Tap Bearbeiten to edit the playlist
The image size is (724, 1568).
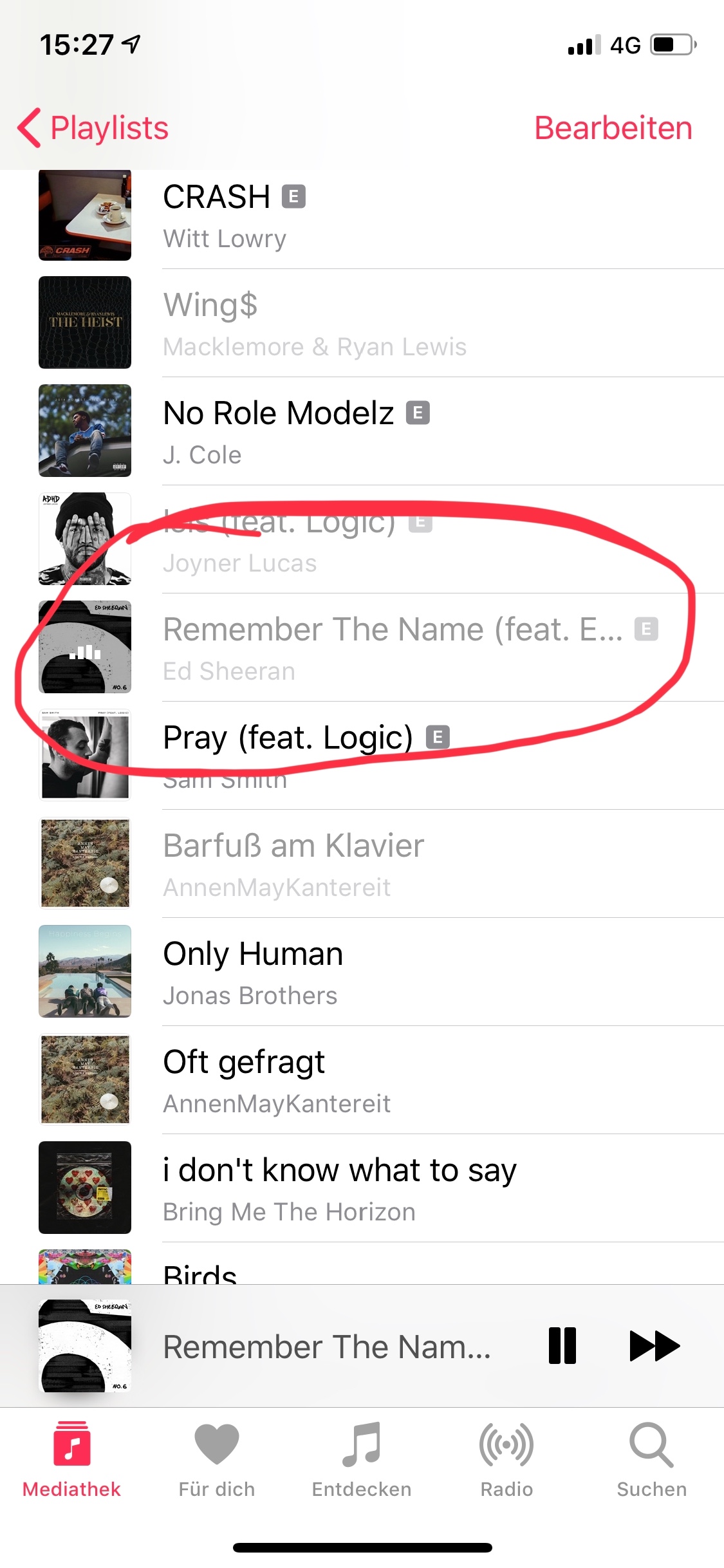(613, 127)
